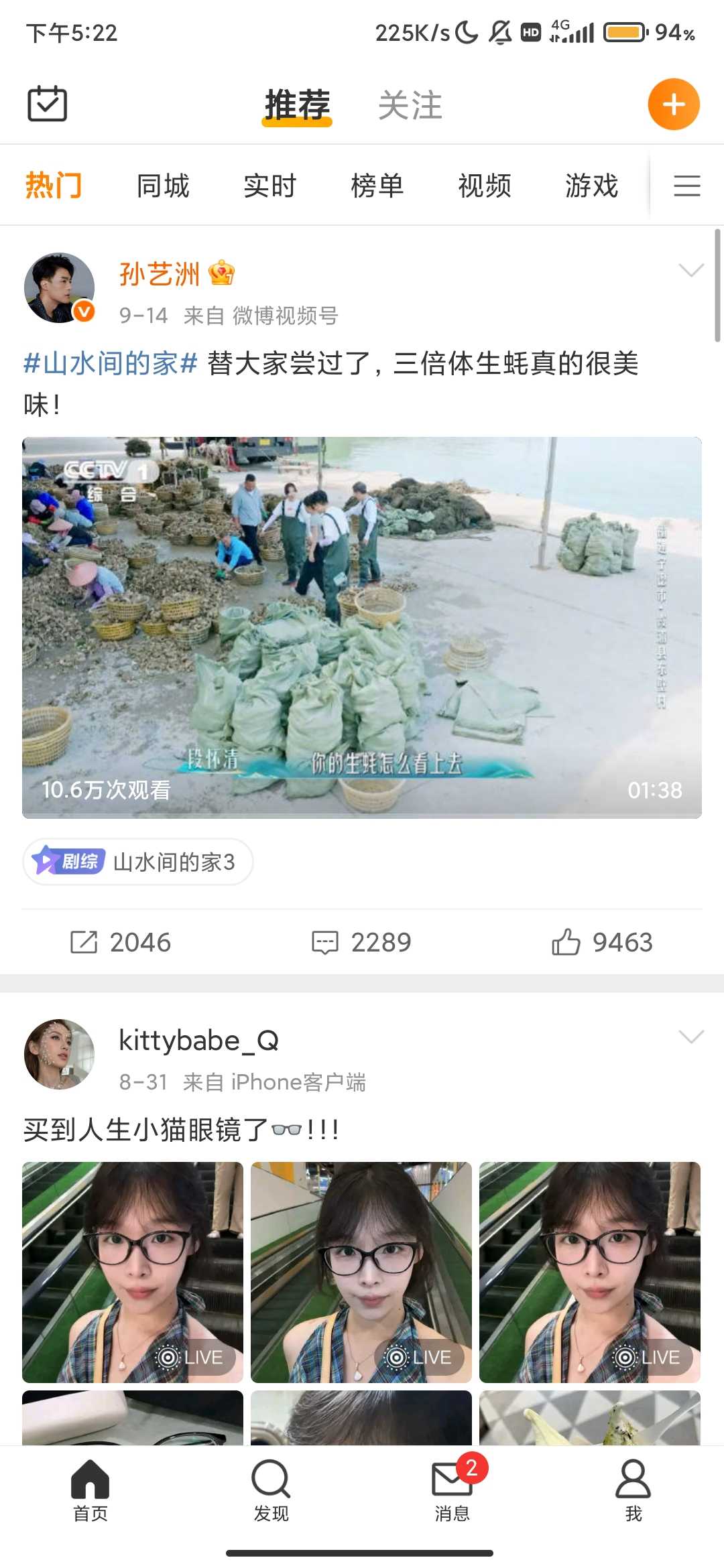This screenshot has width=724, height=1568.
Task: Switch to the 关注 tab
Action: tap(410, 105)
